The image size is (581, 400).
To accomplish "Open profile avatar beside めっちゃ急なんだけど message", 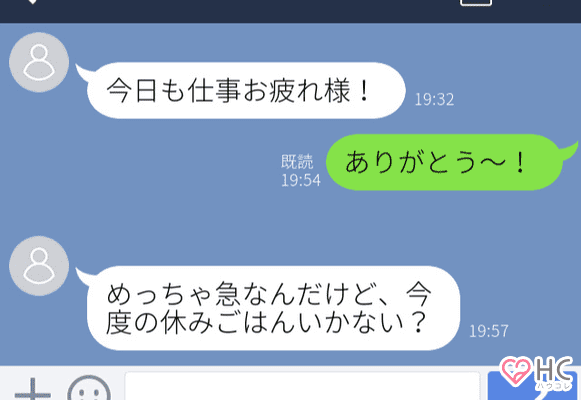I will (x=39, y=266).
